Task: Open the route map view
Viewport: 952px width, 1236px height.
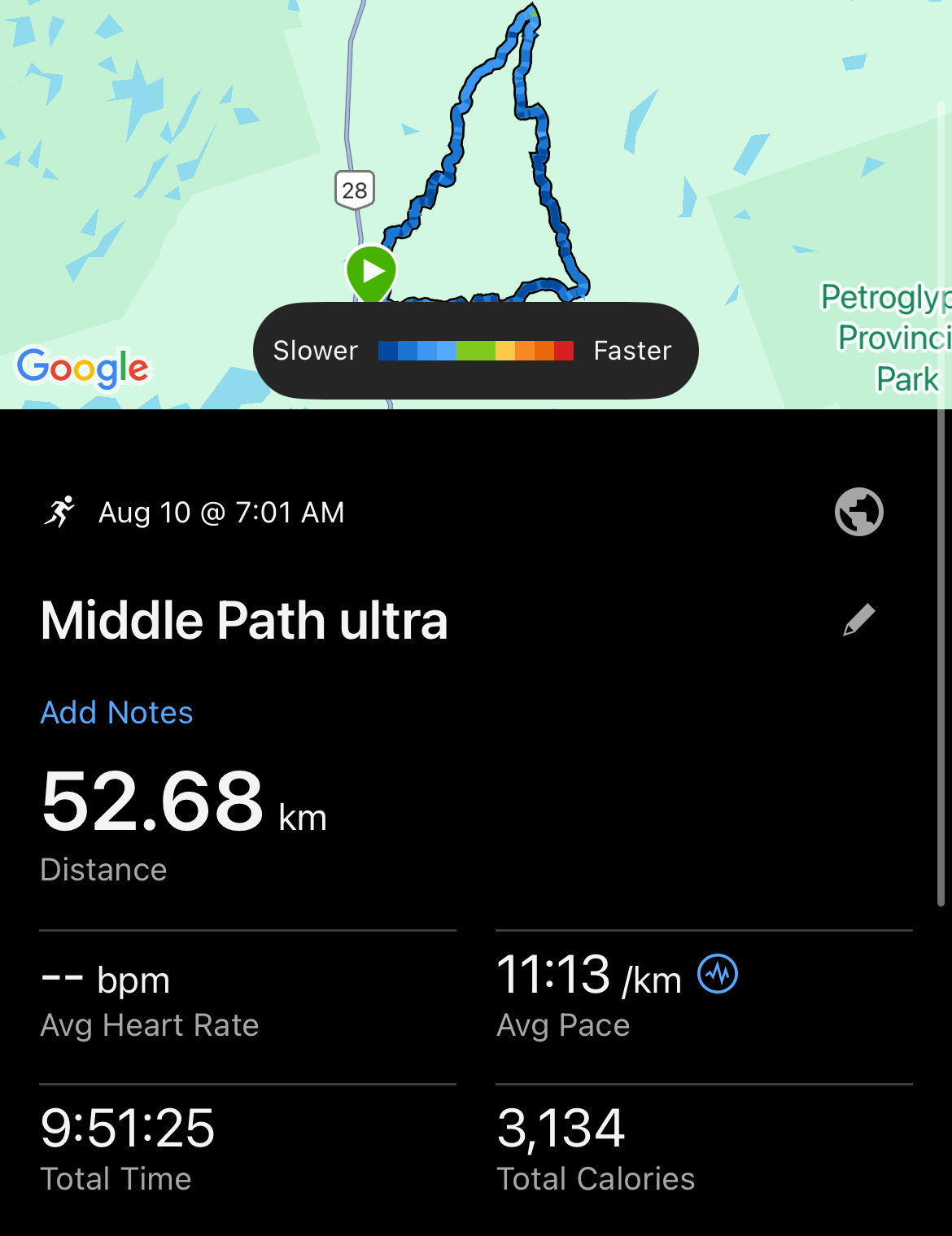Action: [x=476, y=204]
